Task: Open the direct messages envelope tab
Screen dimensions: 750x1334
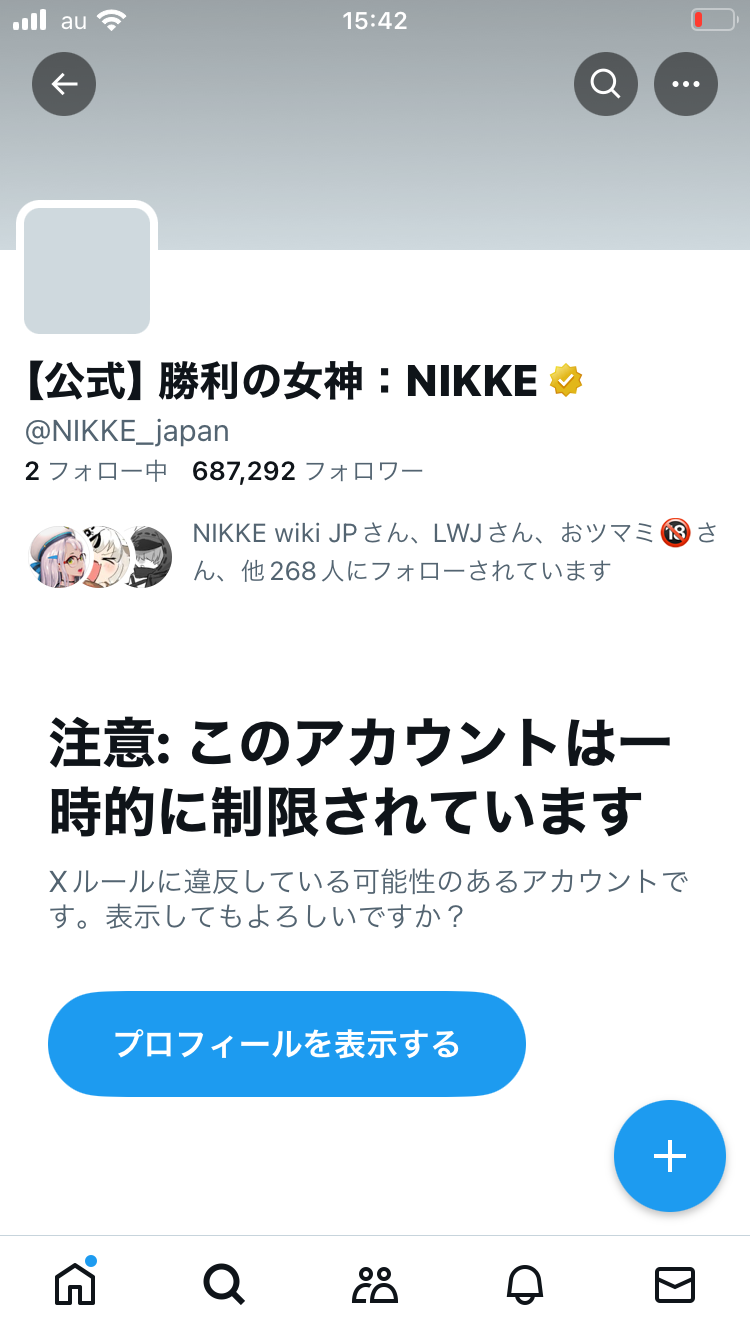Action: [x=675, y=1283]
